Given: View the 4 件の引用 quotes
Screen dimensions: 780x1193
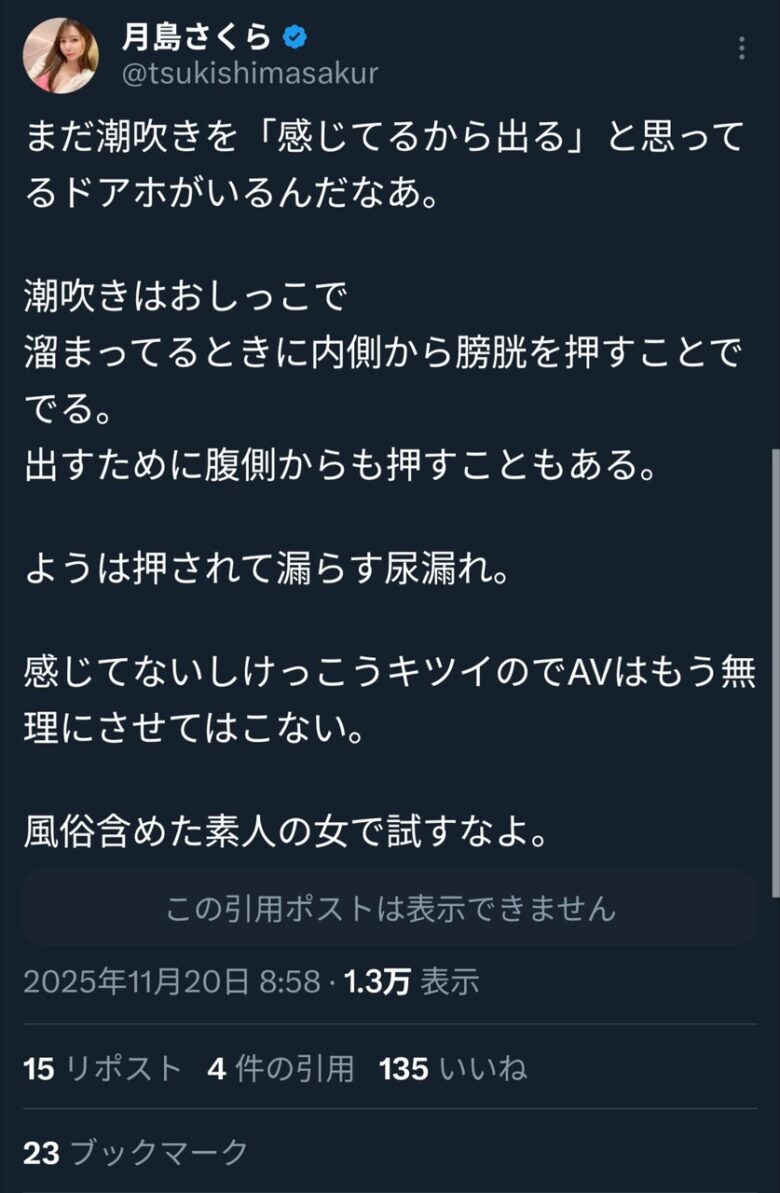Looking at the screenshot, I should 281,1069.
